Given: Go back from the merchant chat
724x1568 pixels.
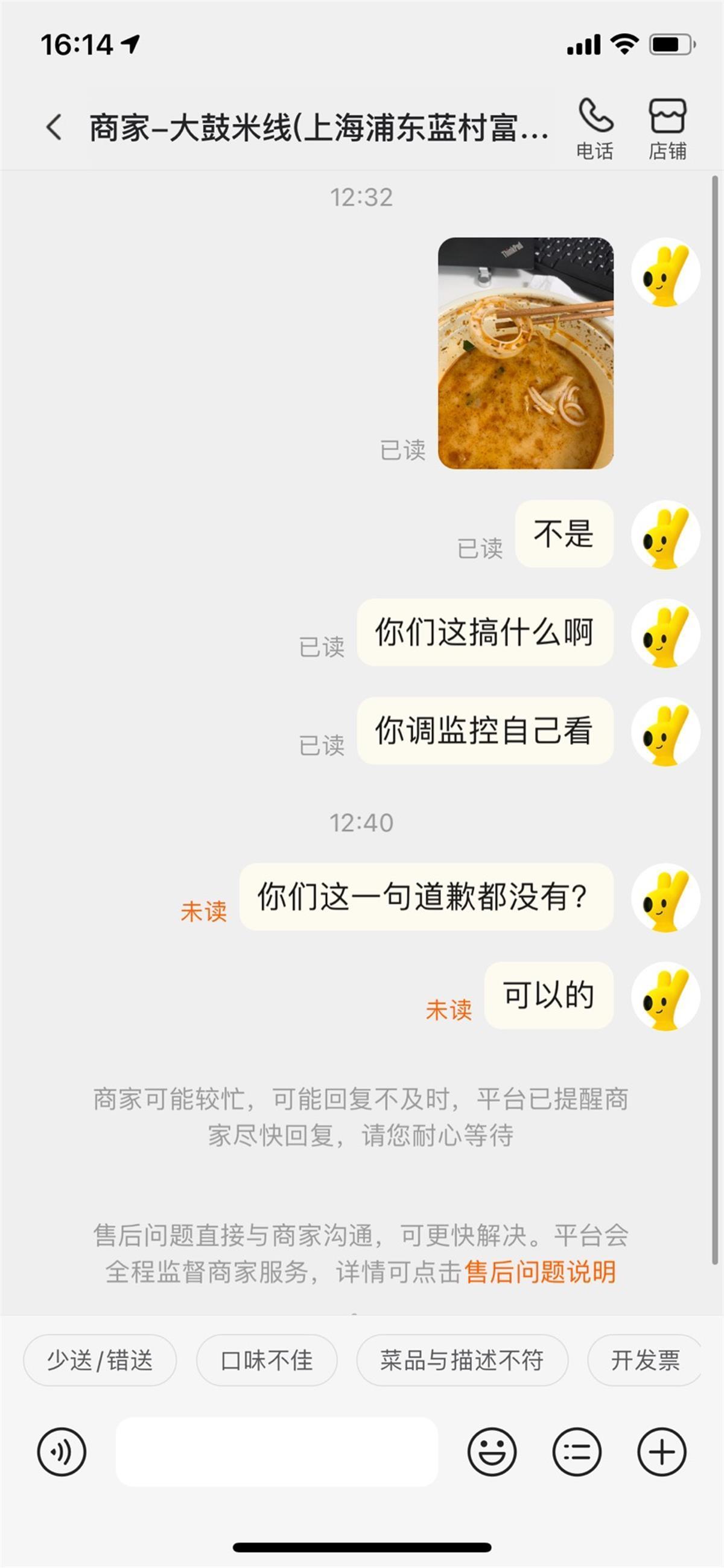Looking at the screenshot, I should [x=54, y=127].
